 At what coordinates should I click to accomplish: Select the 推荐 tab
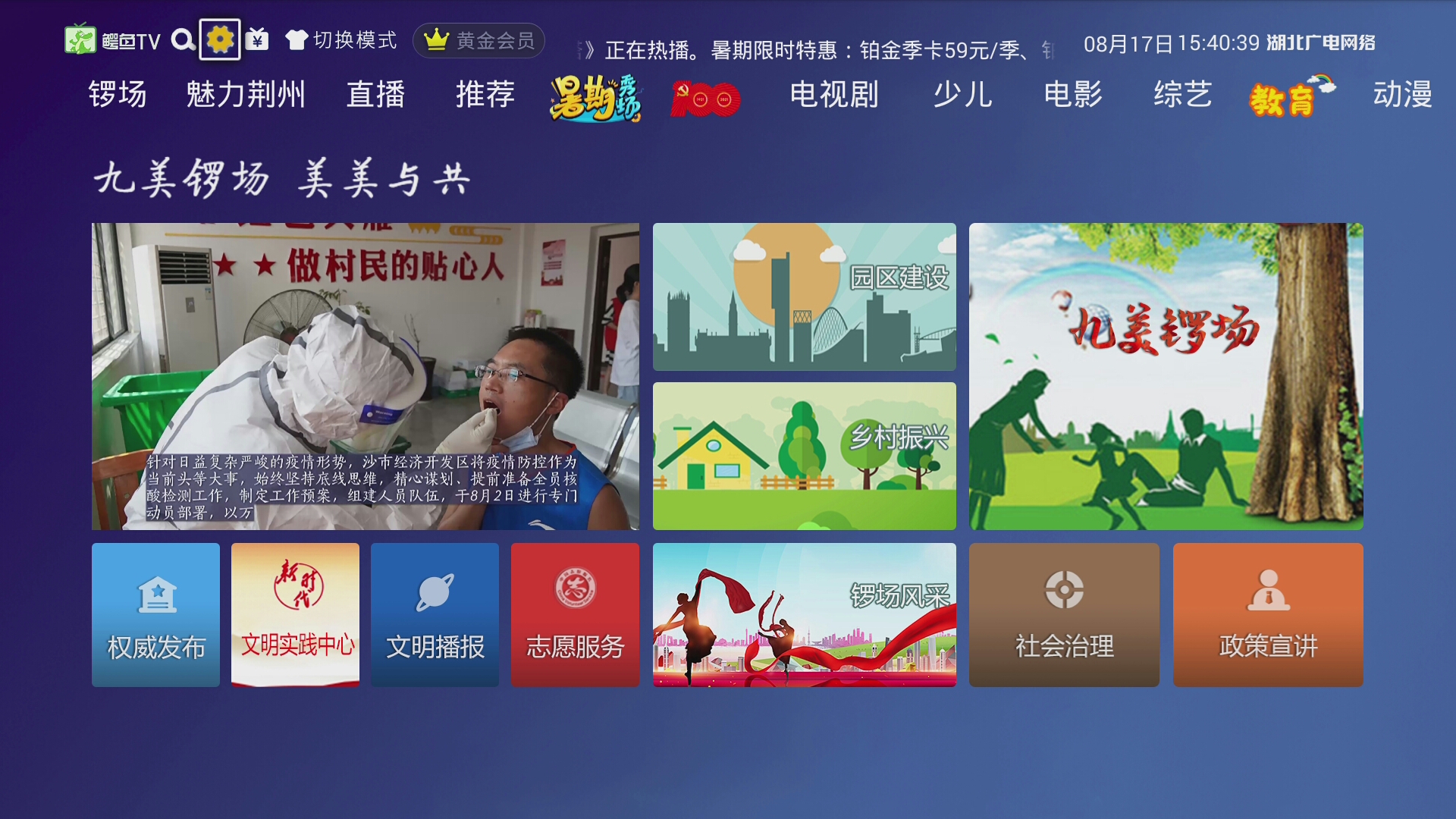tap(485, 95)
